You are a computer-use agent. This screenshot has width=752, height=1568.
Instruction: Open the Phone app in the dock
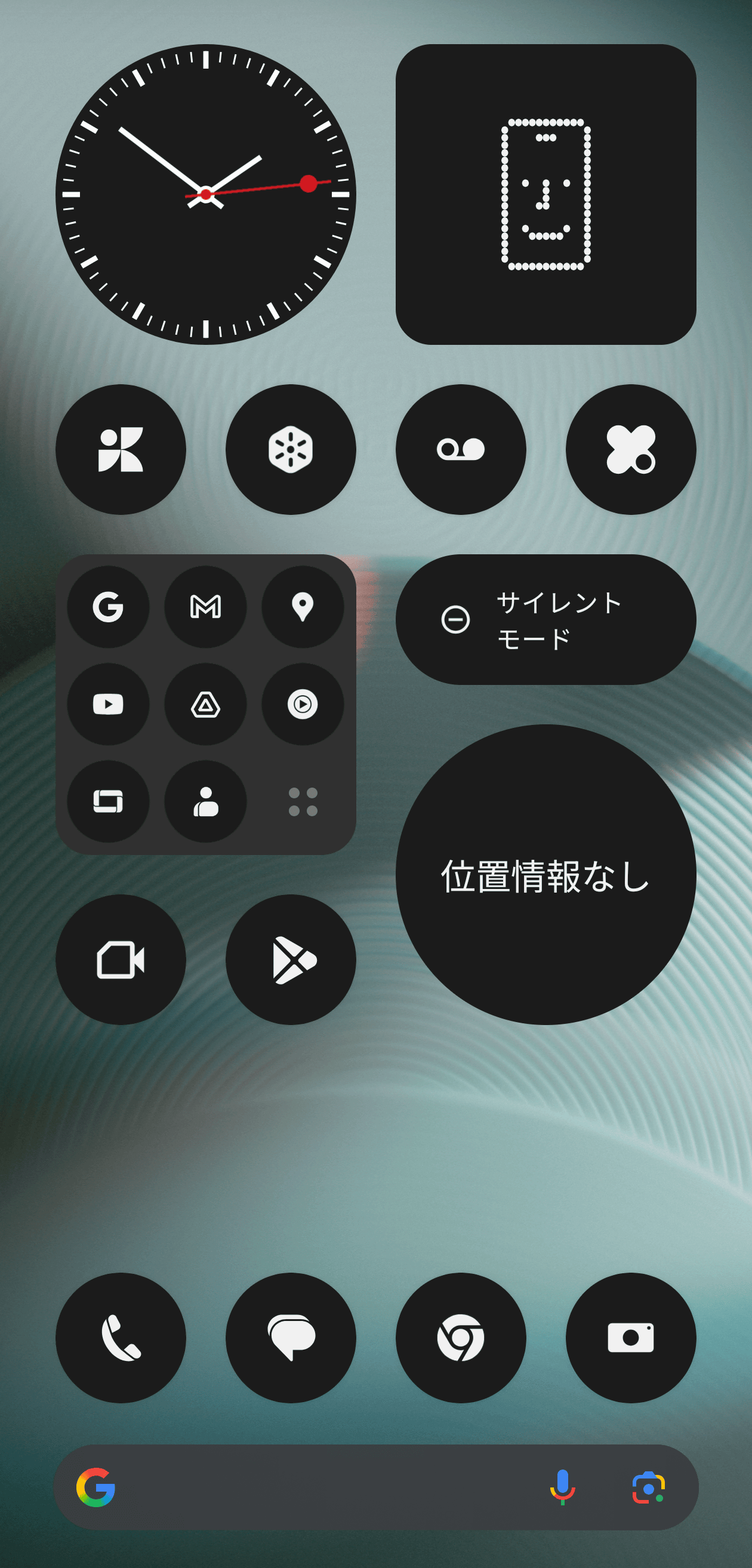point(121,1336)
